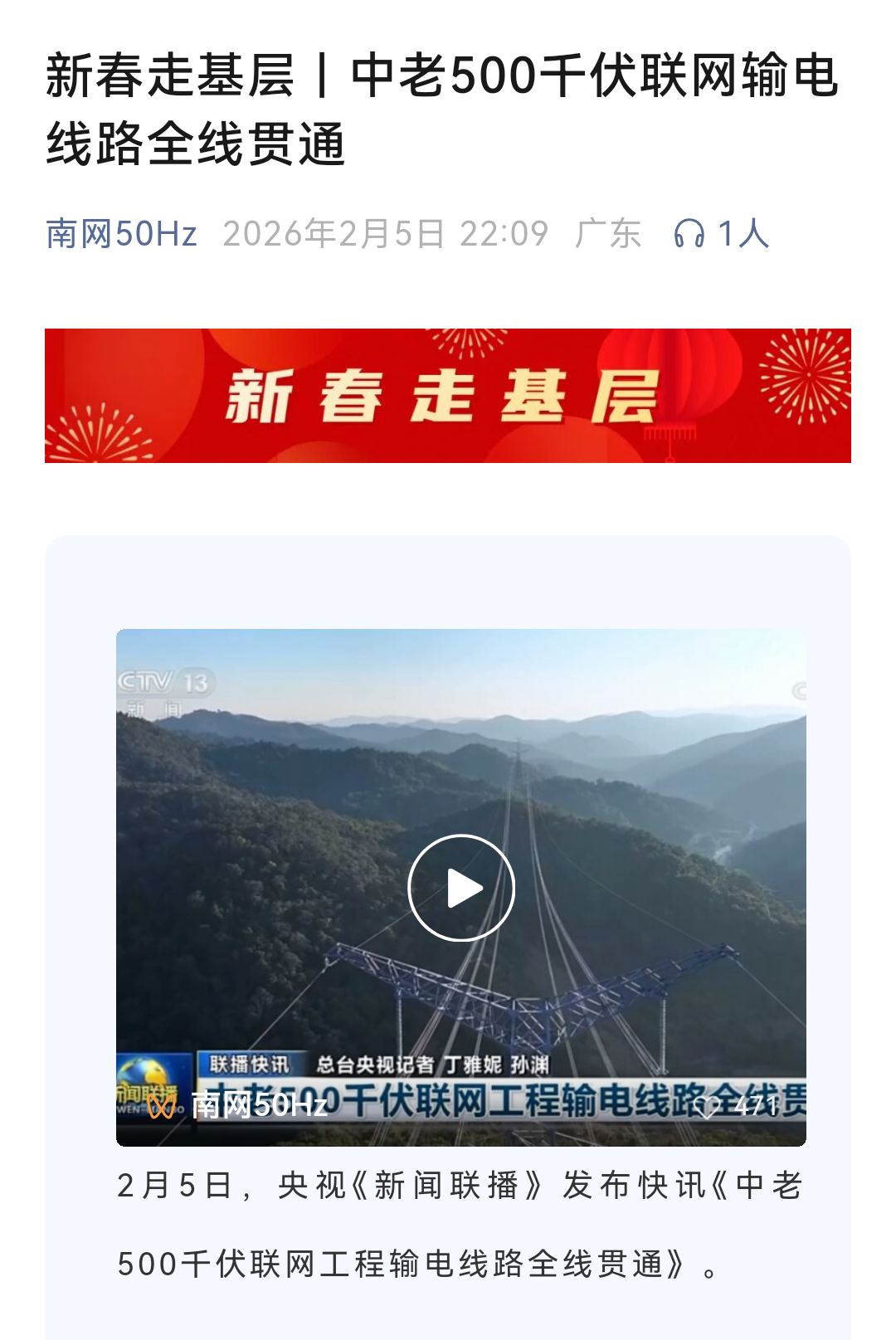Open the article's audio listening option
This screenshot has width=896, height=1340.
(689, 234)
